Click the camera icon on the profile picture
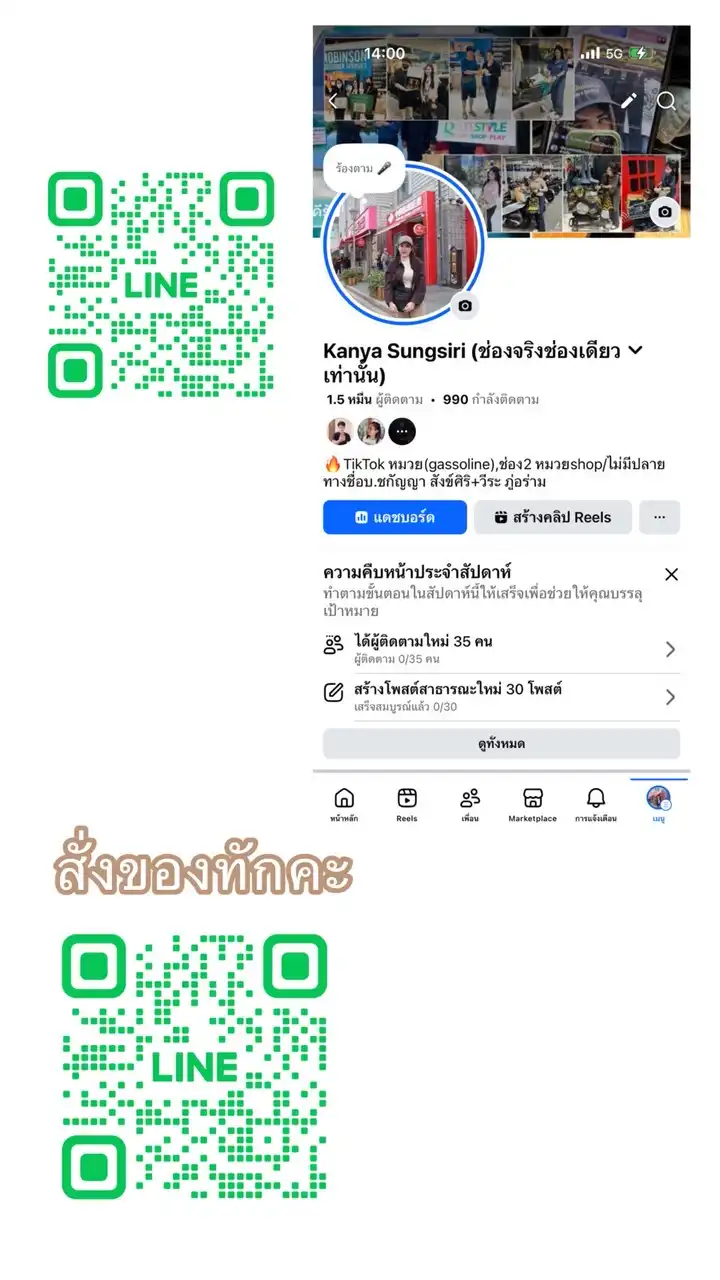 pos(464,305)
